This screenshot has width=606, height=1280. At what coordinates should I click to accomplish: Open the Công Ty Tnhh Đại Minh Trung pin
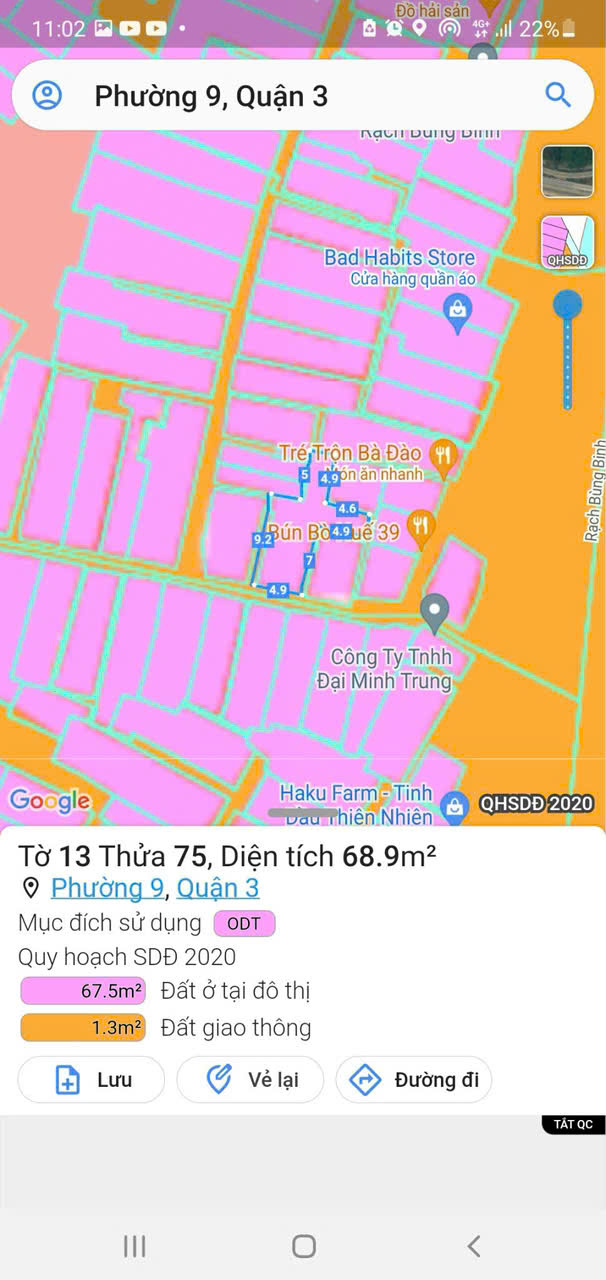pos(434,612)
